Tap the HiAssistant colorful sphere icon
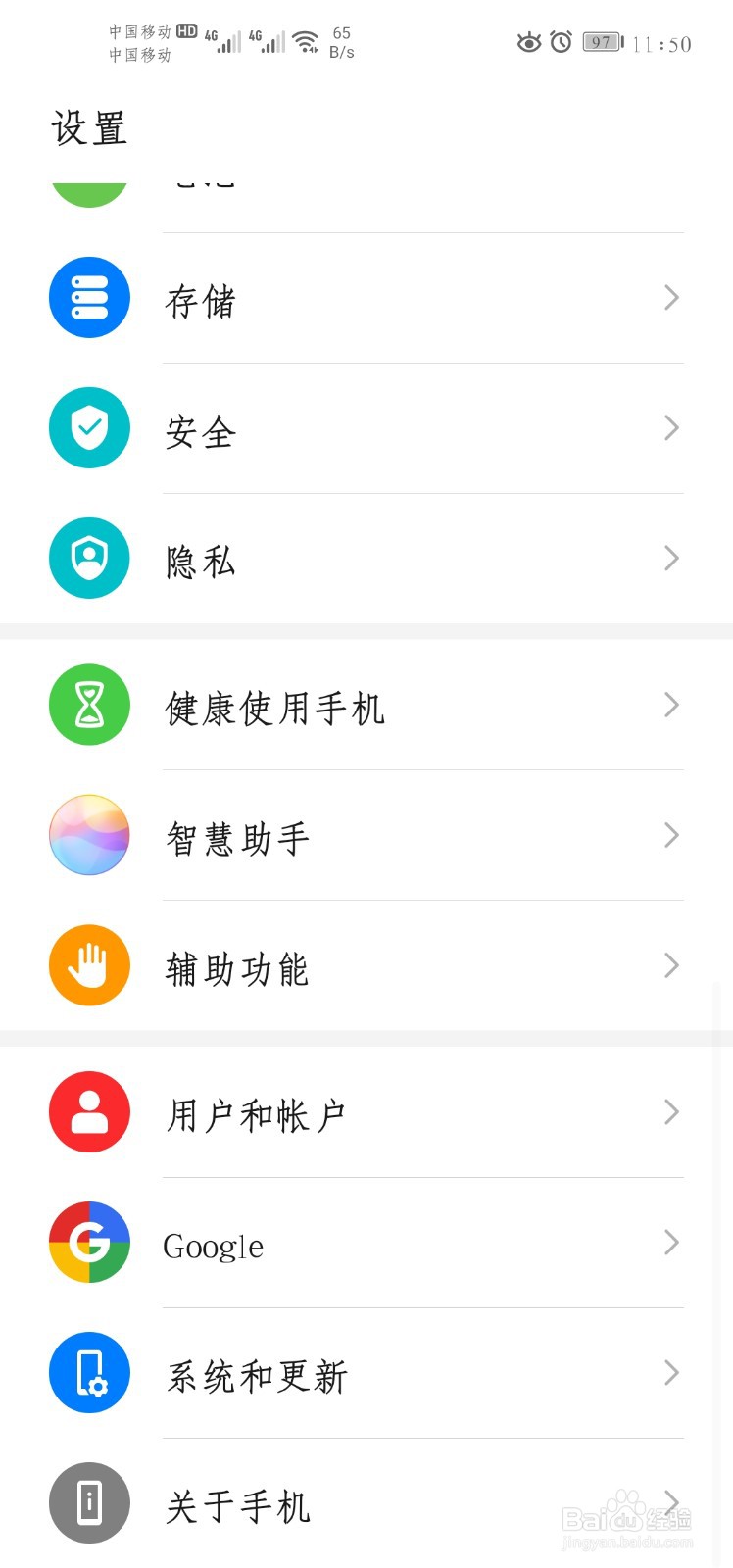The image size is (733, 1568). tap(89, 835)
